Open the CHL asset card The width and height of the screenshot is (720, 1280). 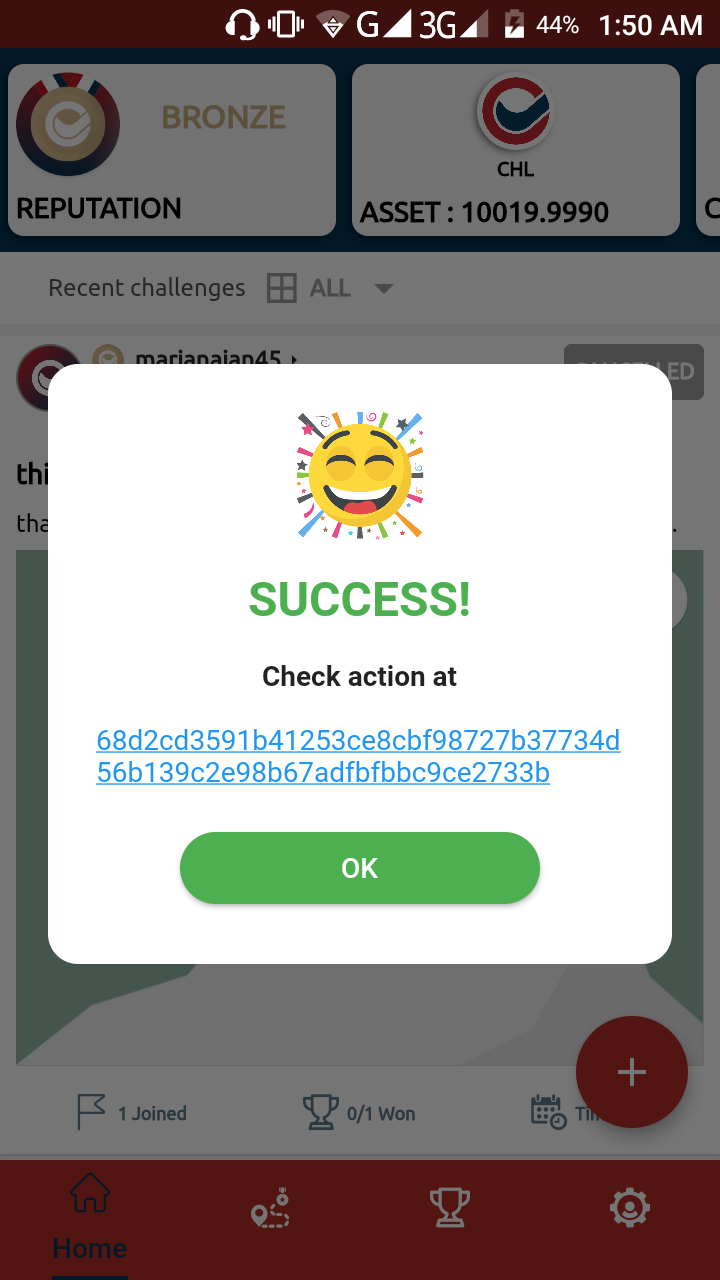[515, 150]
